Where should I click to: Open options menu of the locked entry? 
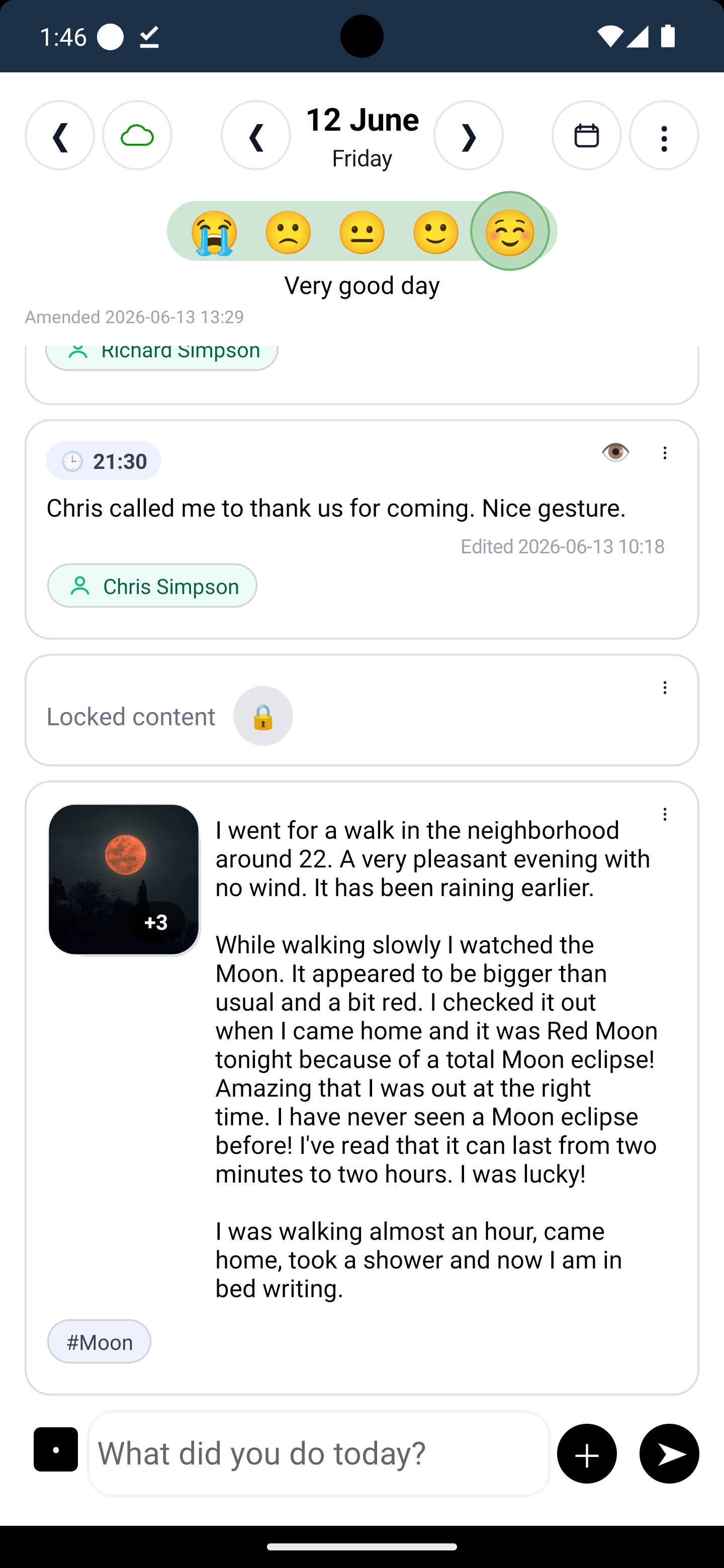pyautogui.click(x=665, y=688)
